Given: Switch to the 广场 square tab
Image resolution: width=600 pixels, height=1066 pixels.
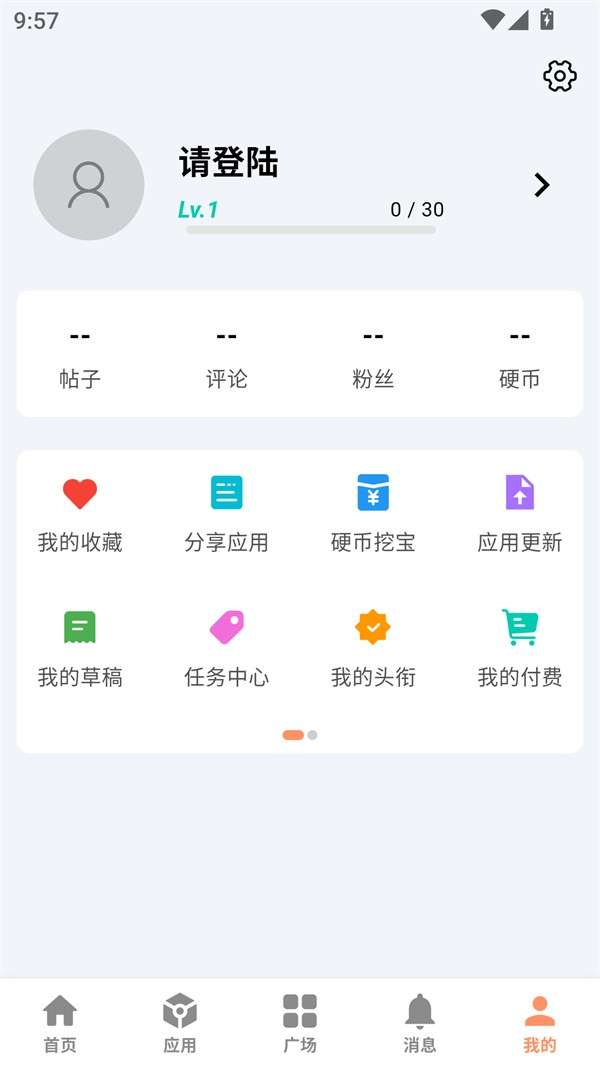Looking at the screenshot, I should coord(300,1023).
